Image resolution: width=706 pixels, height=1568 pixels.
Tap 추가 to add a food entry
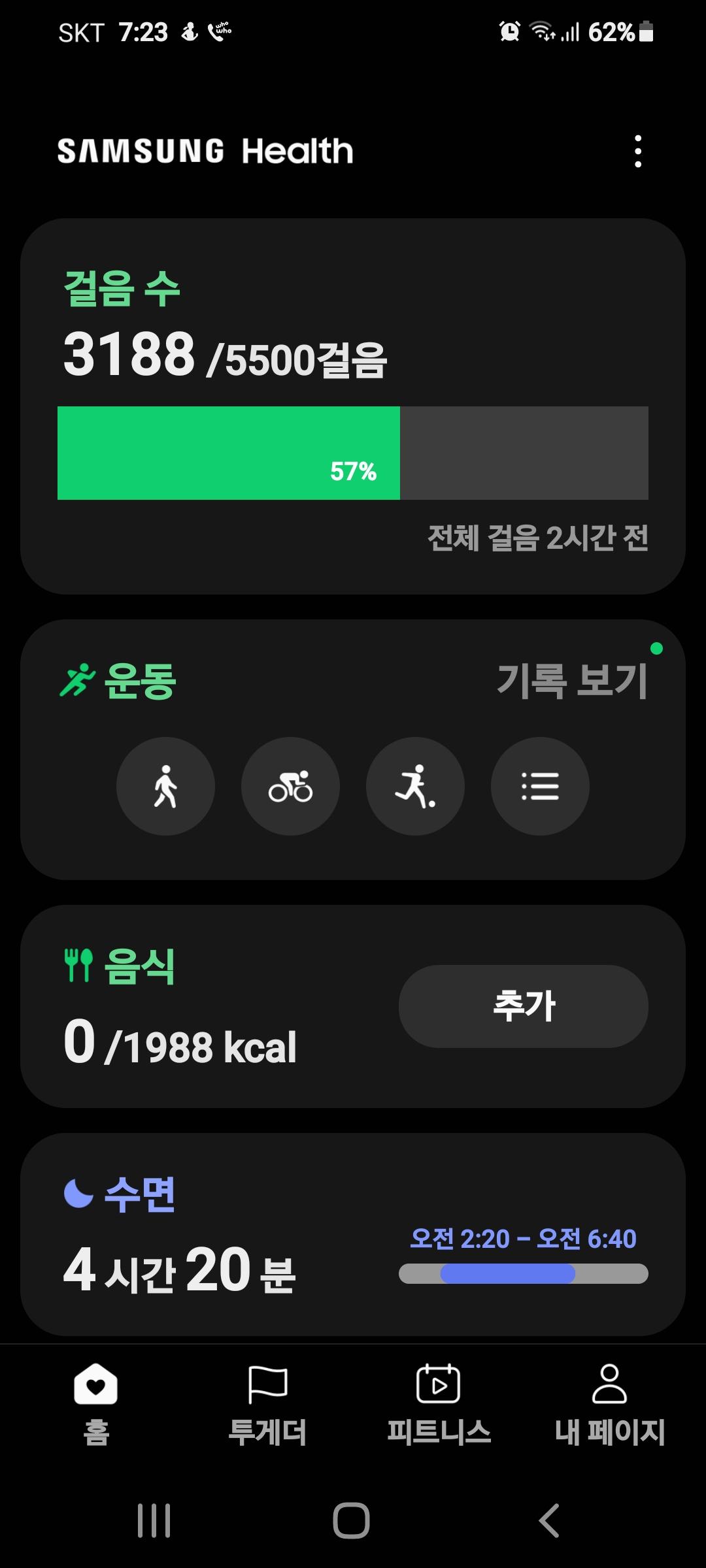coord(523,1006)
